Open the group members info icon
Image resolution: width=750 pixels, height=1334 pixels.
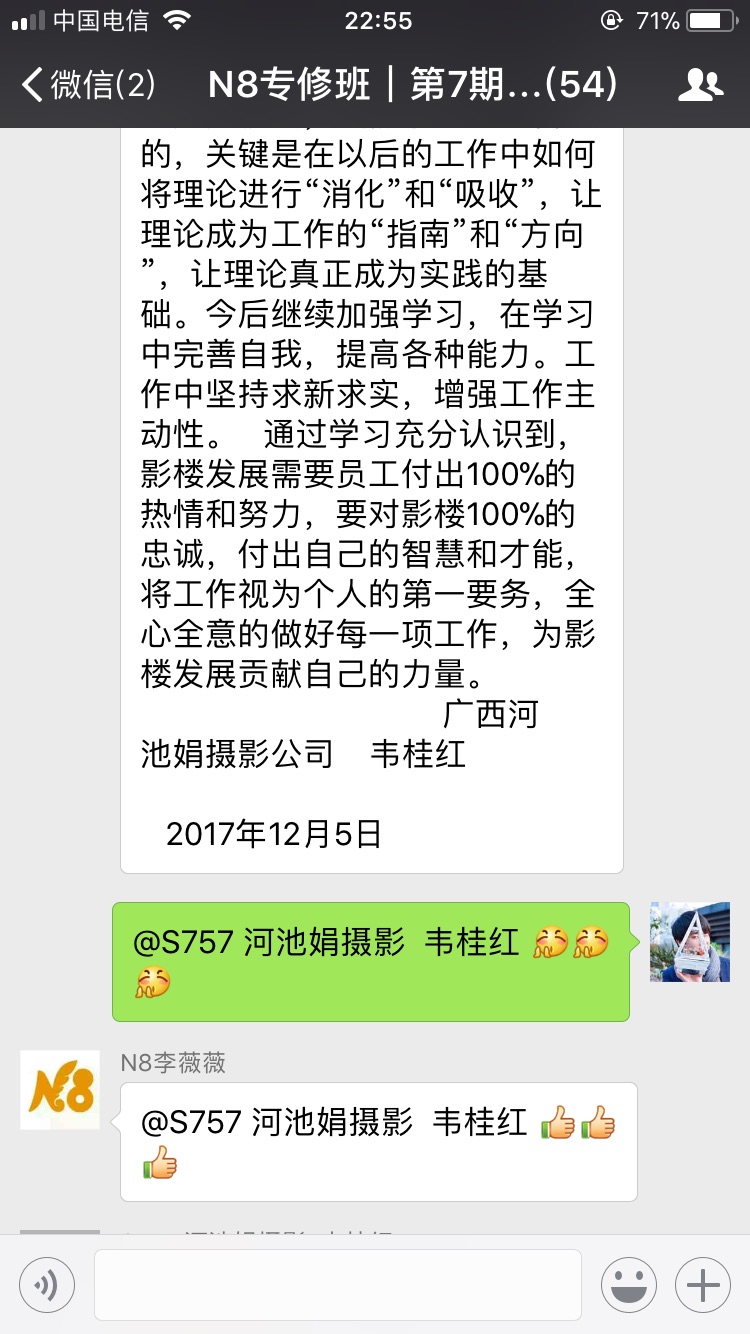pos(700,85)
